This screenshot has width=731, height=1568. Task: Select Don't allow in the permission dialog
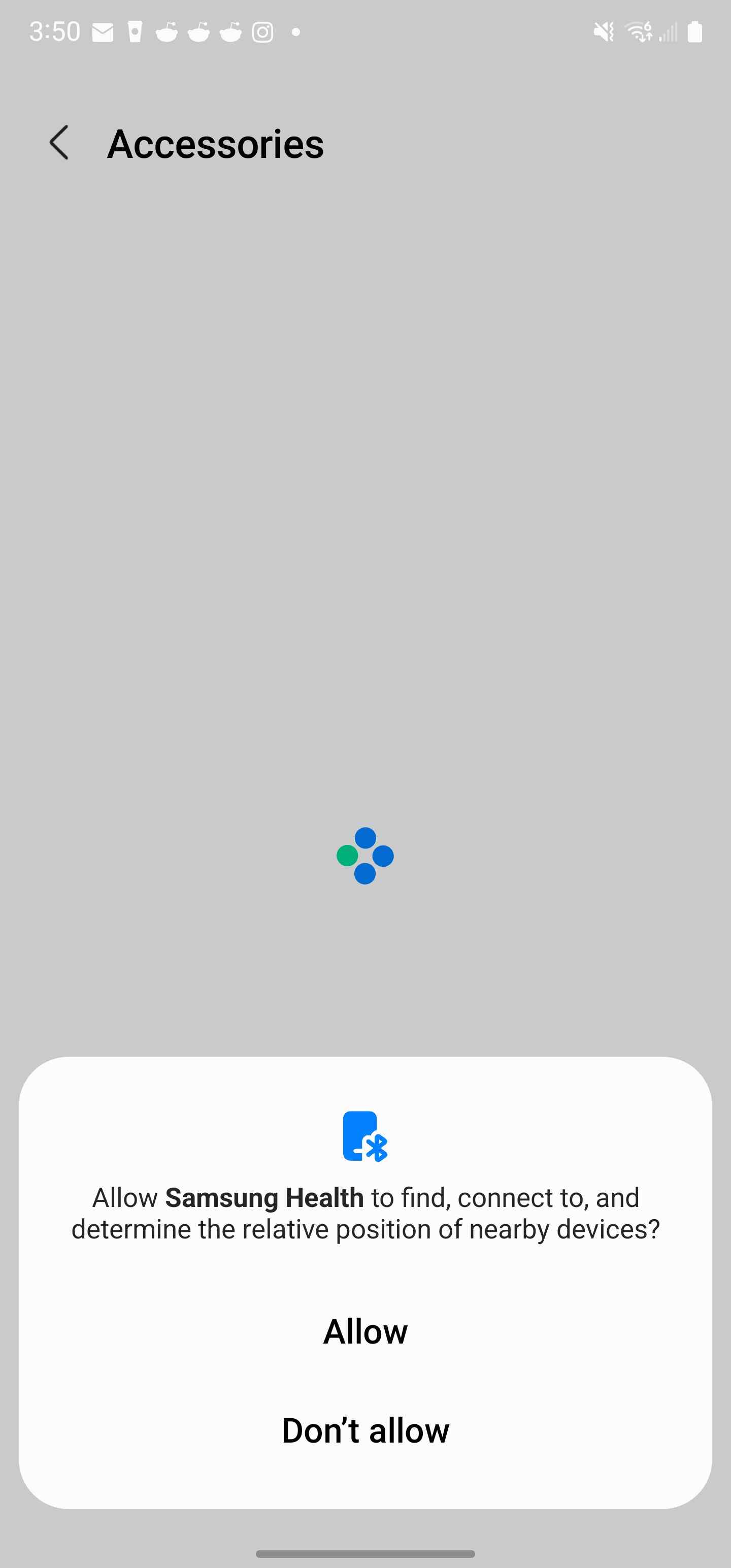point(365,1430)
